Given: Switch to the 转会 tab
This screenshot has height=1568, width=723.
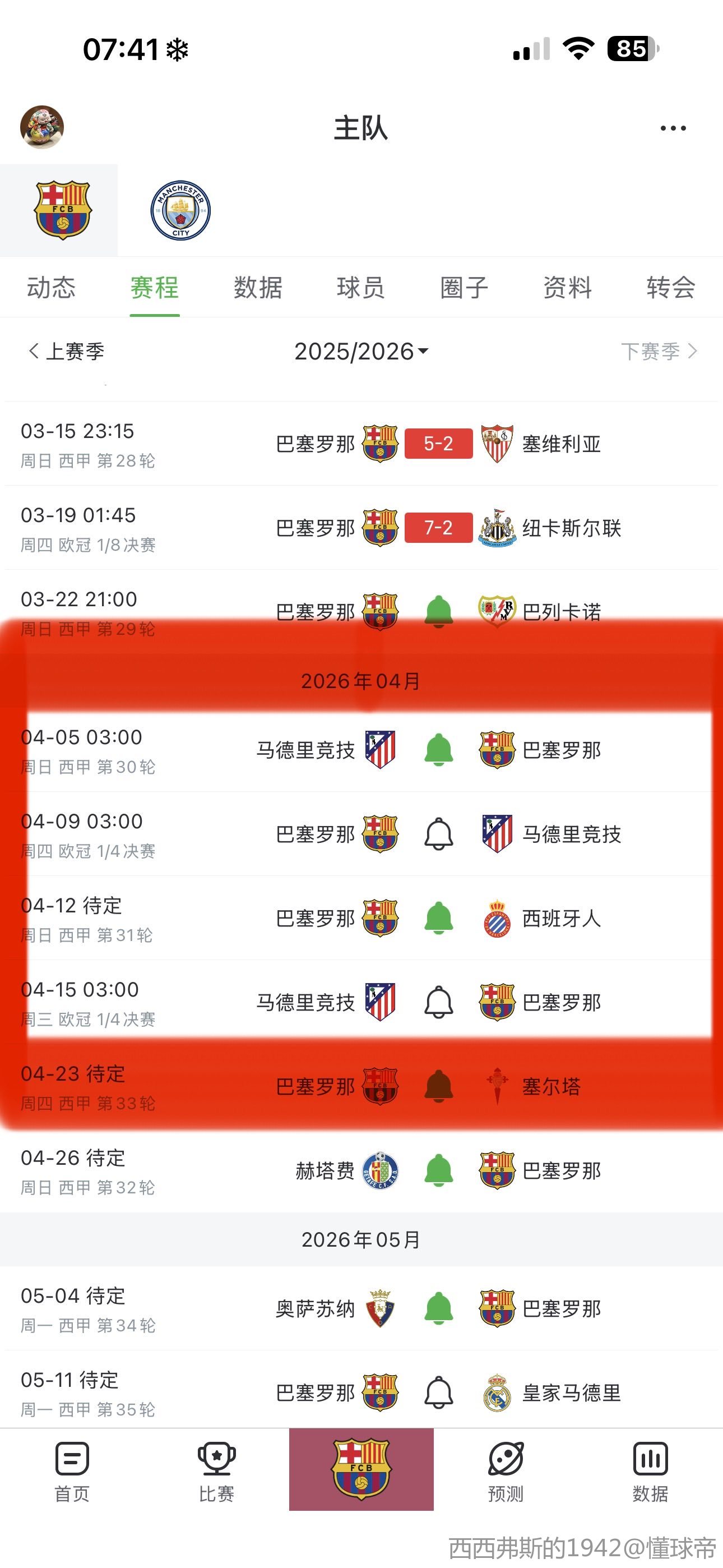Looking at the screenshot, I should 671,287.
